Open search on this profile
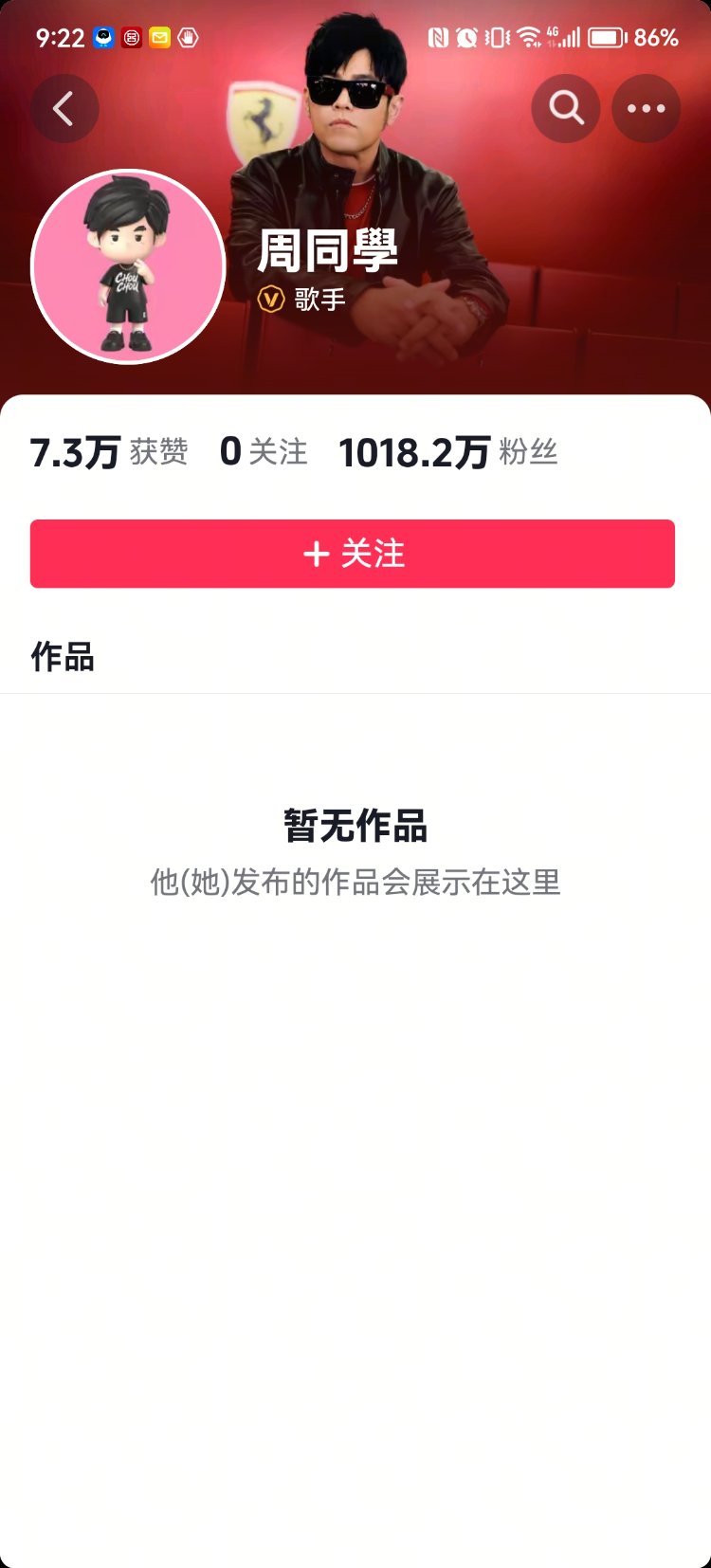Viewport: 711px width, 1568px height. pyautogui.click(x=566, y=109)
